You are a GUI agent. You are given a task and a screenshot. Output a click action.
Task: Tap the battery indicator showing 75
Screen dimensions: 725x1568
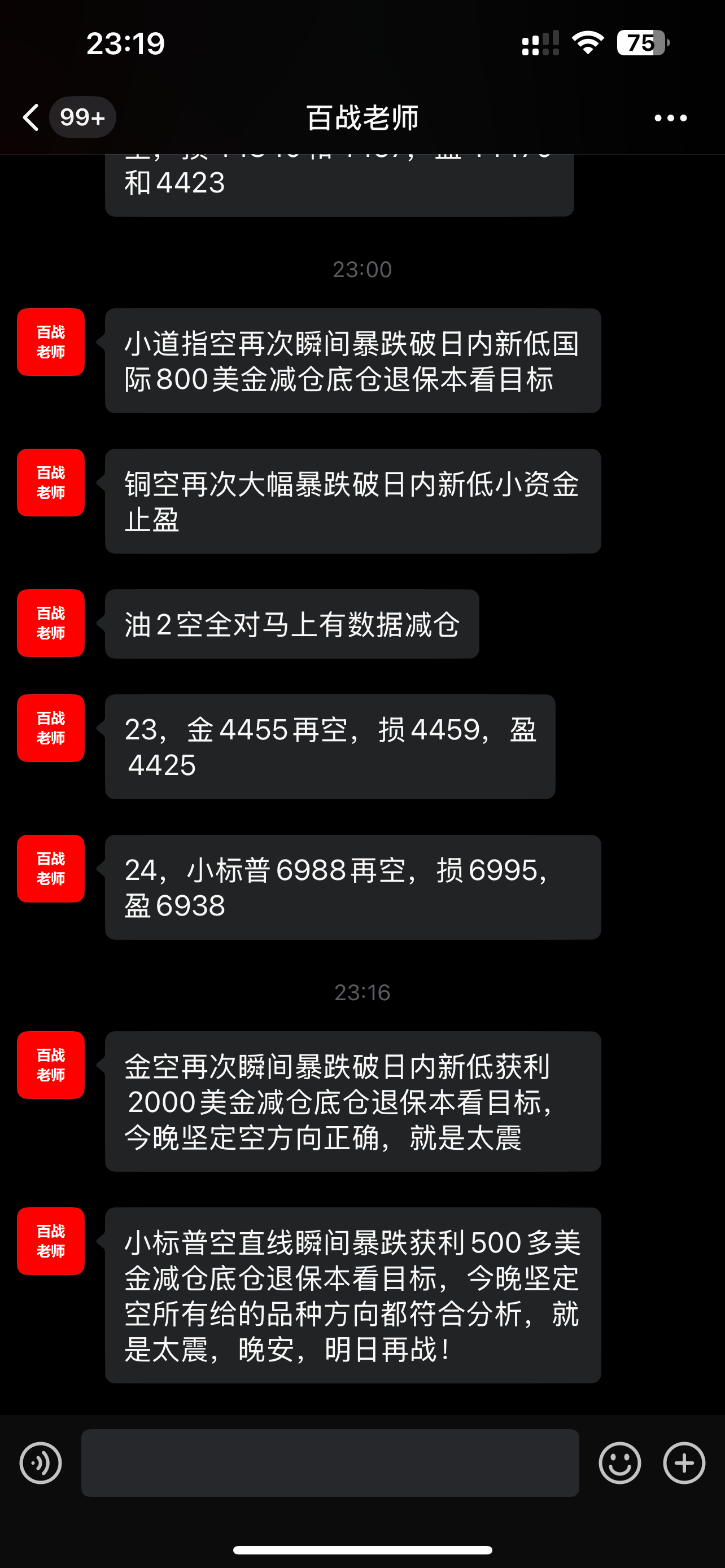tap(641, 41)
